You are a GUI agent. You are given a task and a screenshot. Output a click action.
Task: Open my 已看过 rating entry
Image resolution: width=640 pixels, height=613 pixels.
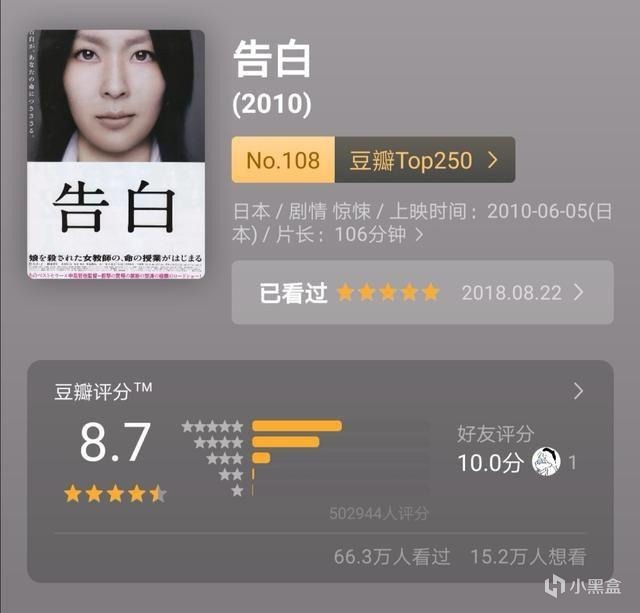coord(422,293)
